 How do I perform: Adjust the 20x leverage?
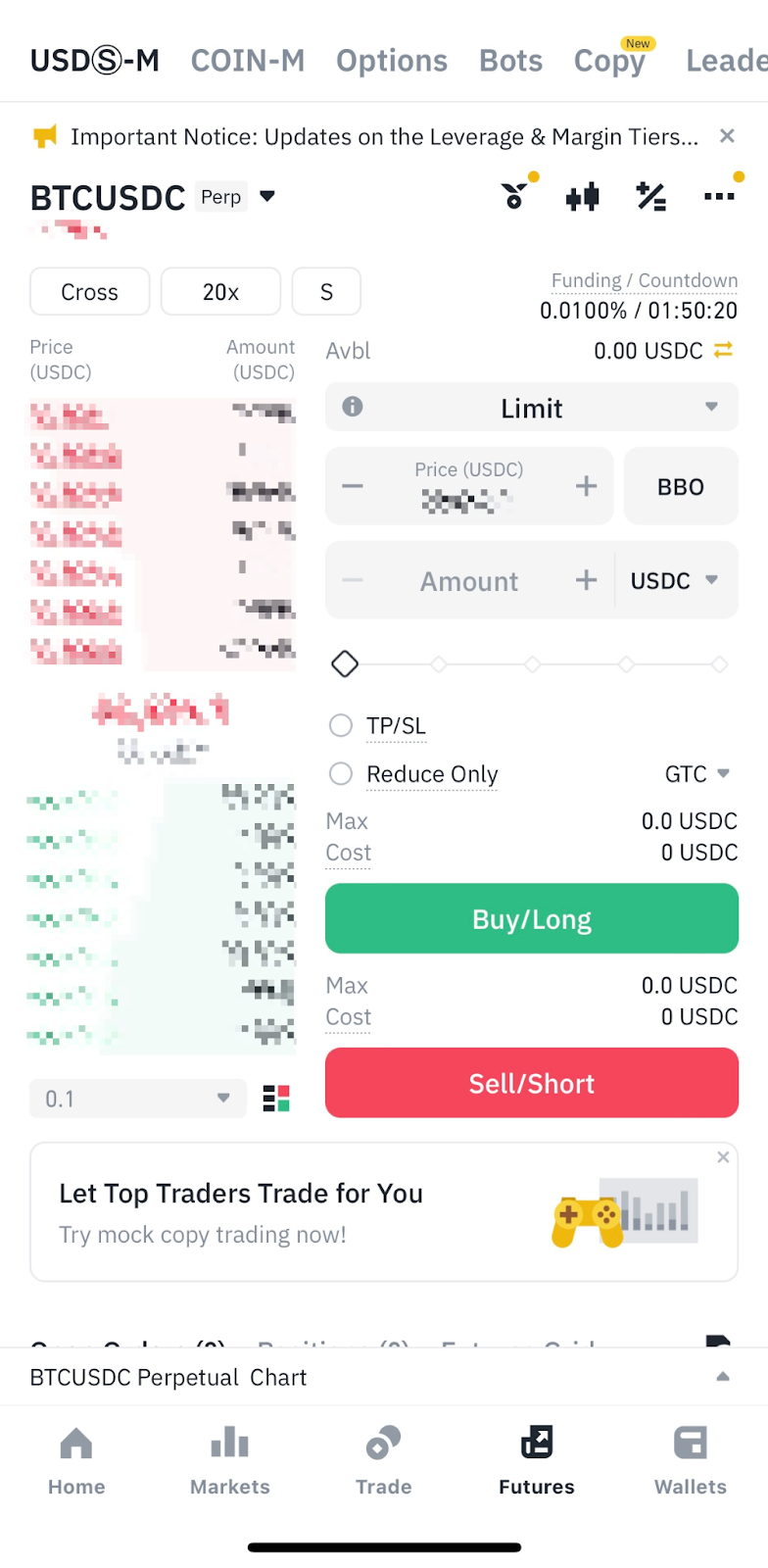tap(220, 292)
